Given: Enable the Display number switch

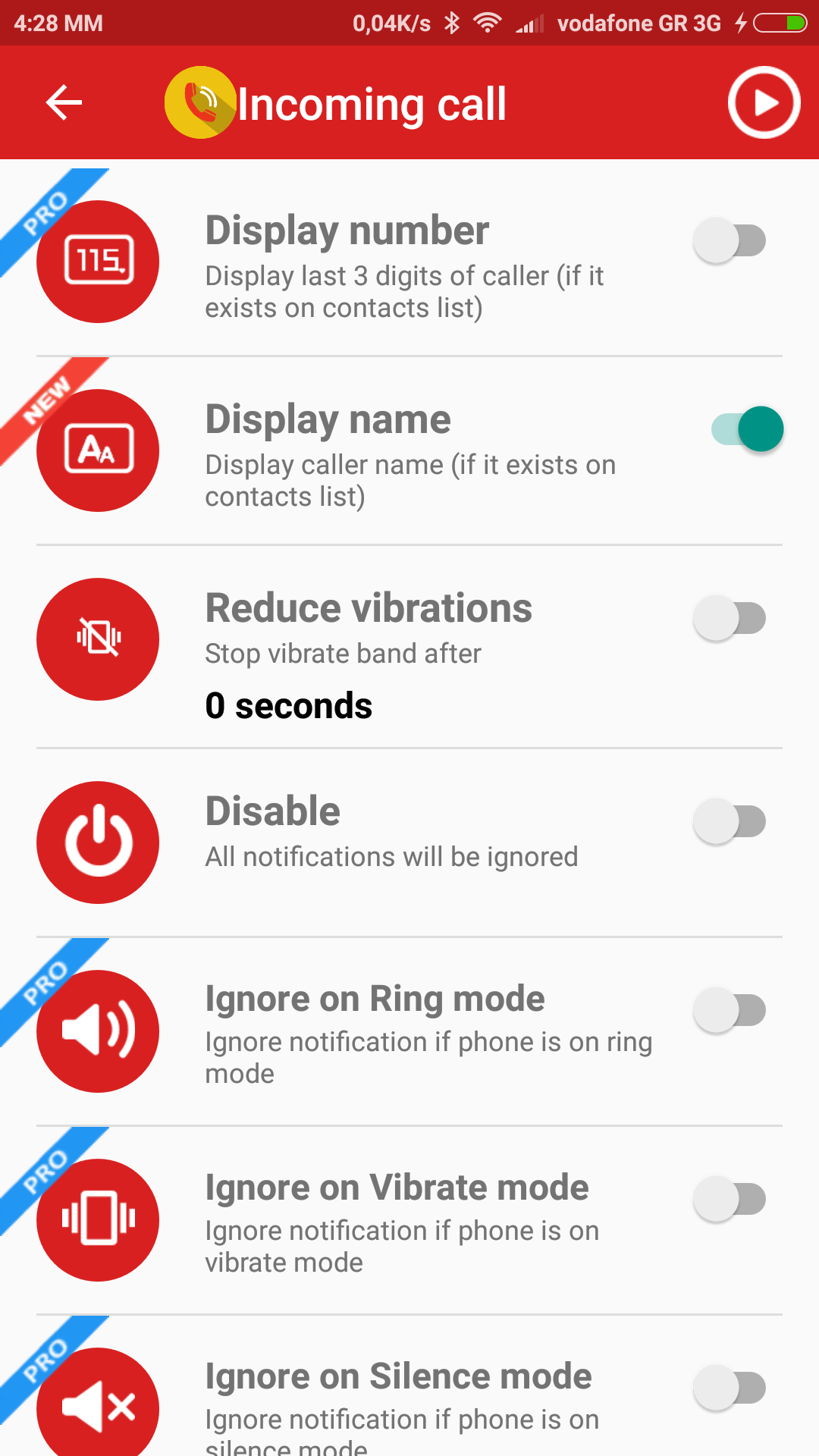Looking at the screenshot, I should 730,241.
